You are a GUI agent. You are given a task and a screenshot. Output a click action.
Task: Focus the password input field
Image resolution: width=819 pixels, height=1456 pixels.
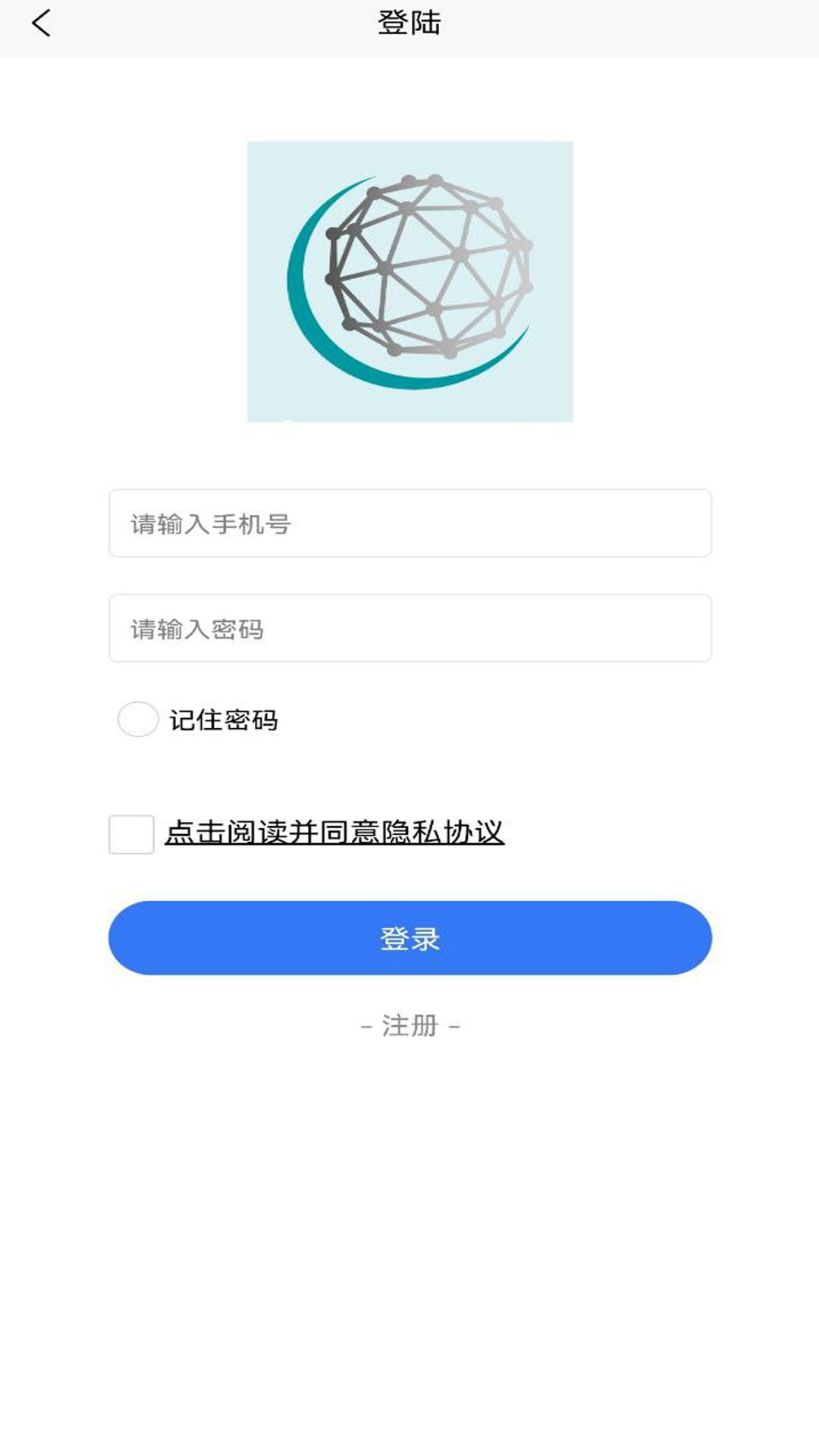[409, 628]
